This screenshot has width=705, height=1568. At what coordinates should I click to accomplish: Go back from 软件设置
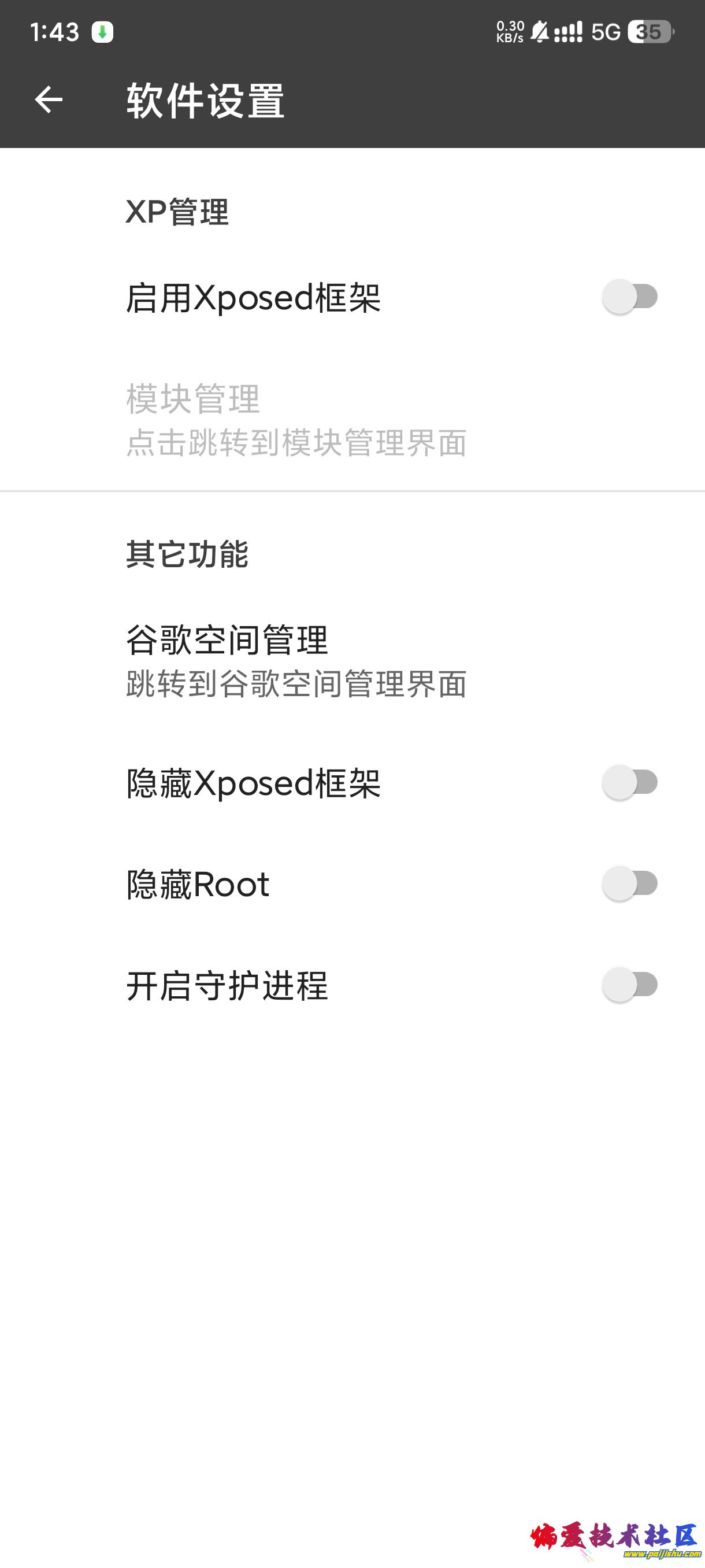pyautogui.click(x=49, y=100)
